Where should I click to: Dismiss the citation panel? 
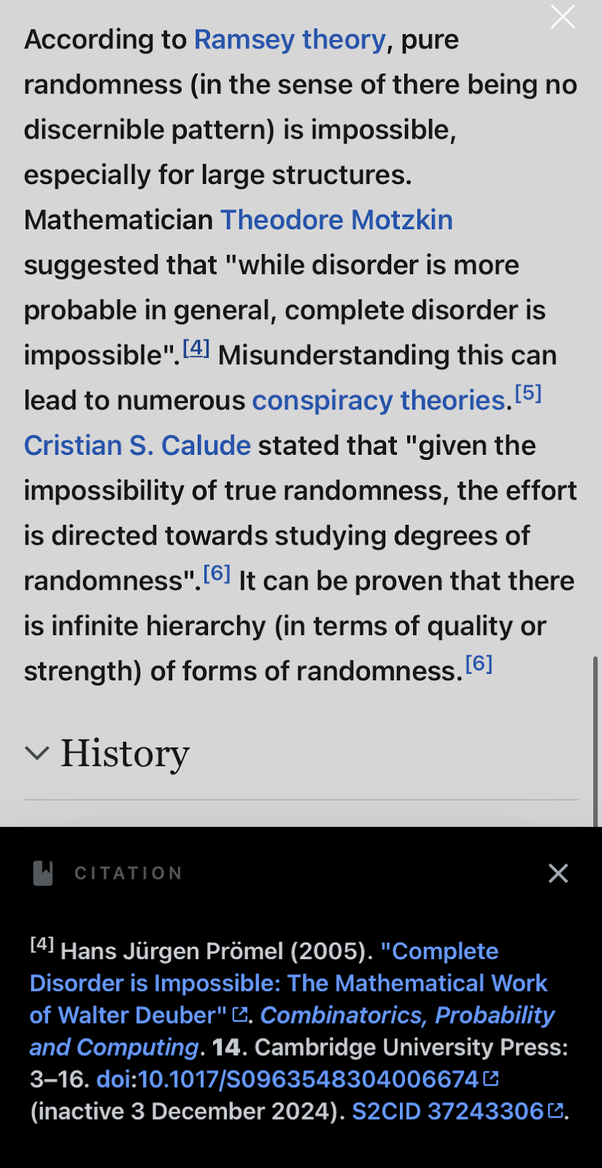[558, 873]
